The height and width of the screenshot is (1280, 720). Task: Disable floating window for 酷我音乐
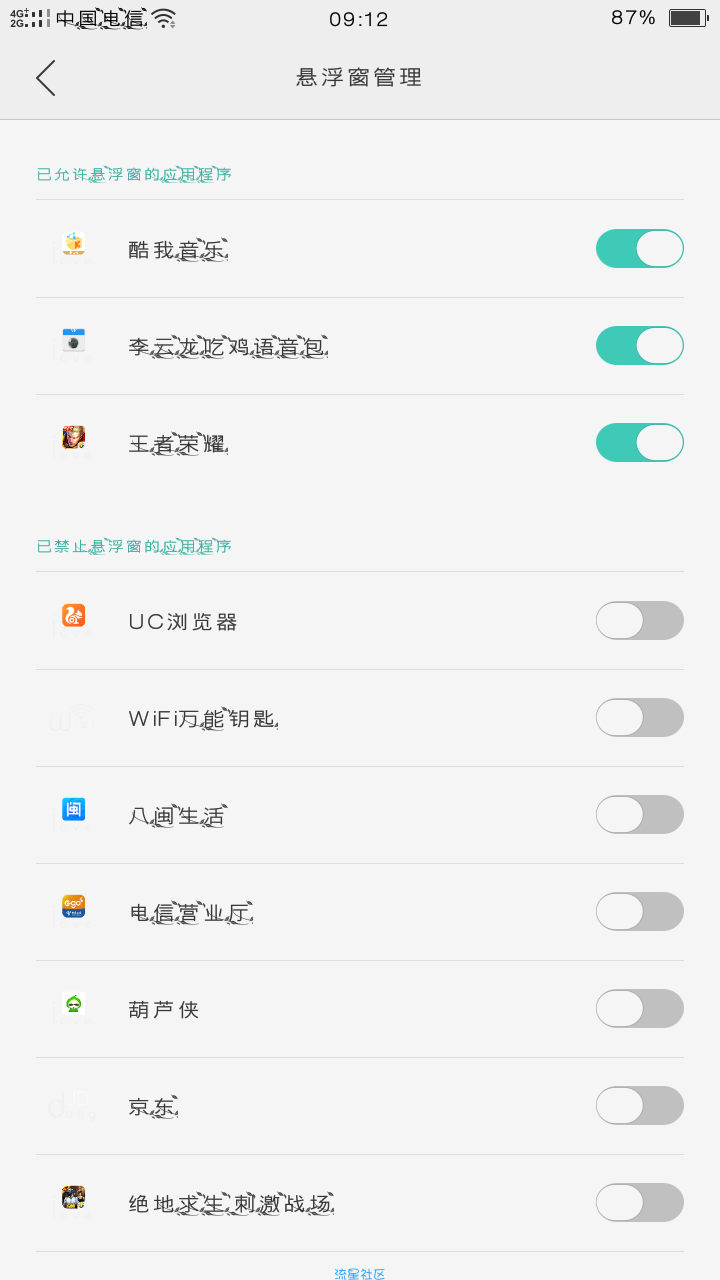coord(640,249)
